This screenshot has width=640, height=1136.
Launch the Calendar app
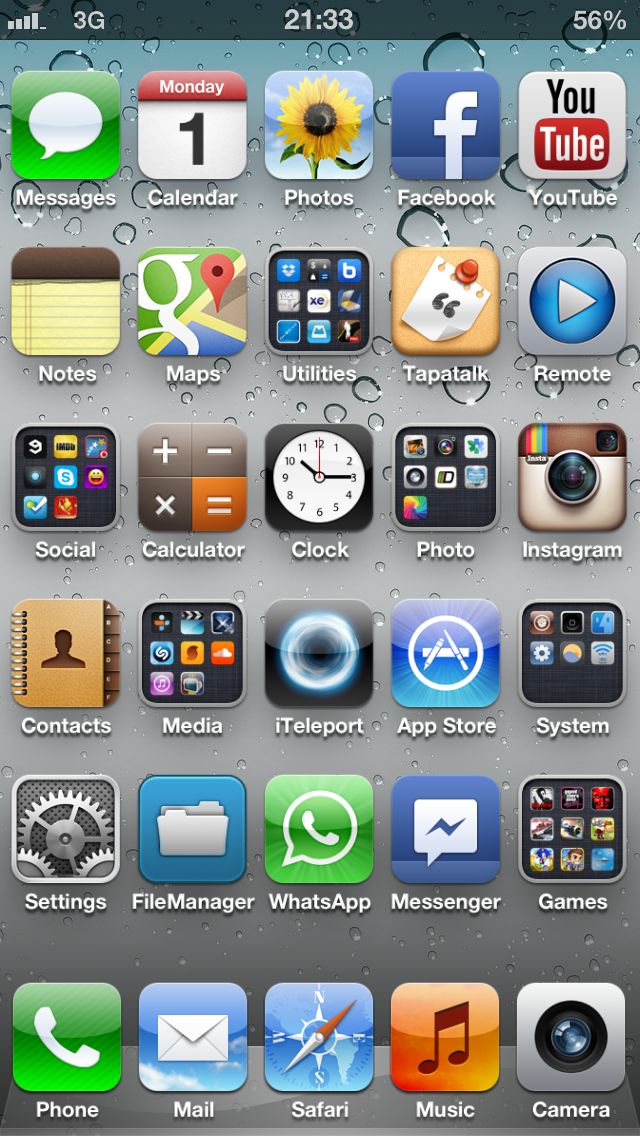tap(192, 125)
